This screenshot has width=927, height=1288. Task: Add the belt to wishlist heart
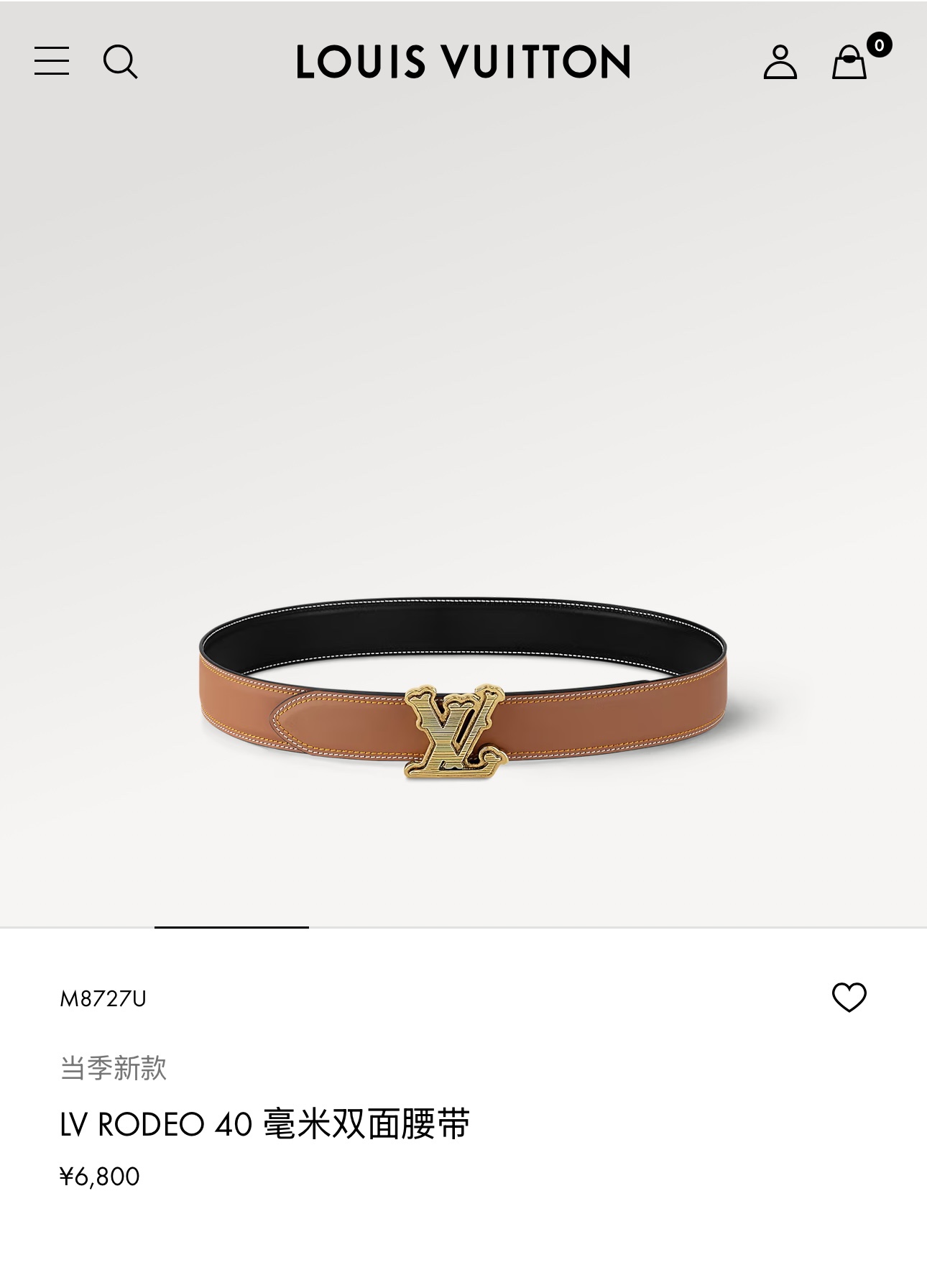tap(849, 997)
